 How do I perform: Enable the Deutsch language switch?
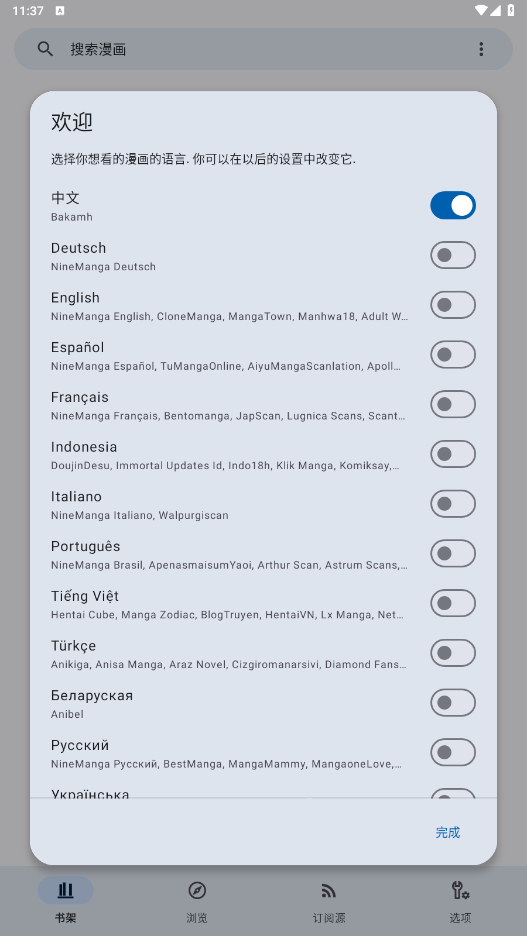click(x=453, y=255)
